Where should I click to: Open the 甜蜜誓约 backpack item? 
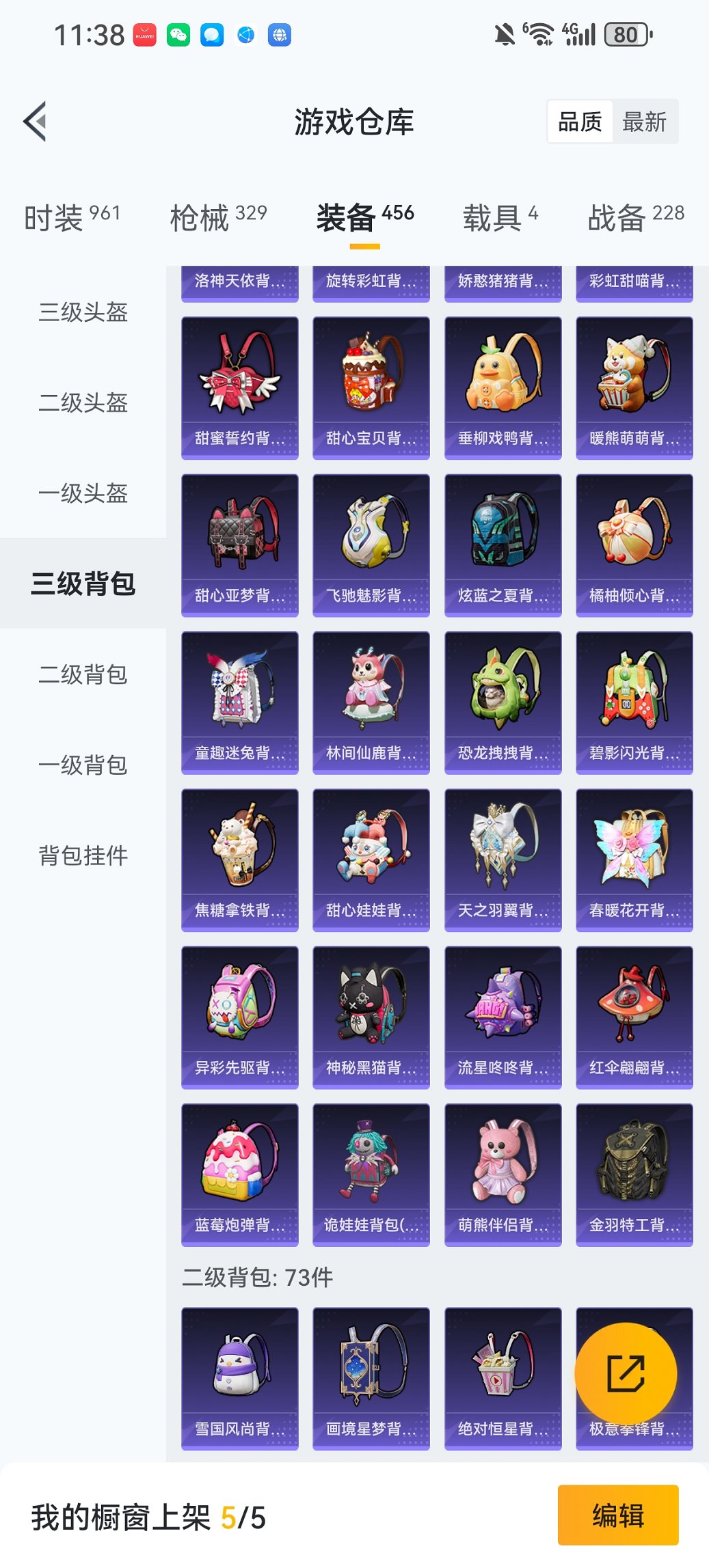click(x=240, y=387)
